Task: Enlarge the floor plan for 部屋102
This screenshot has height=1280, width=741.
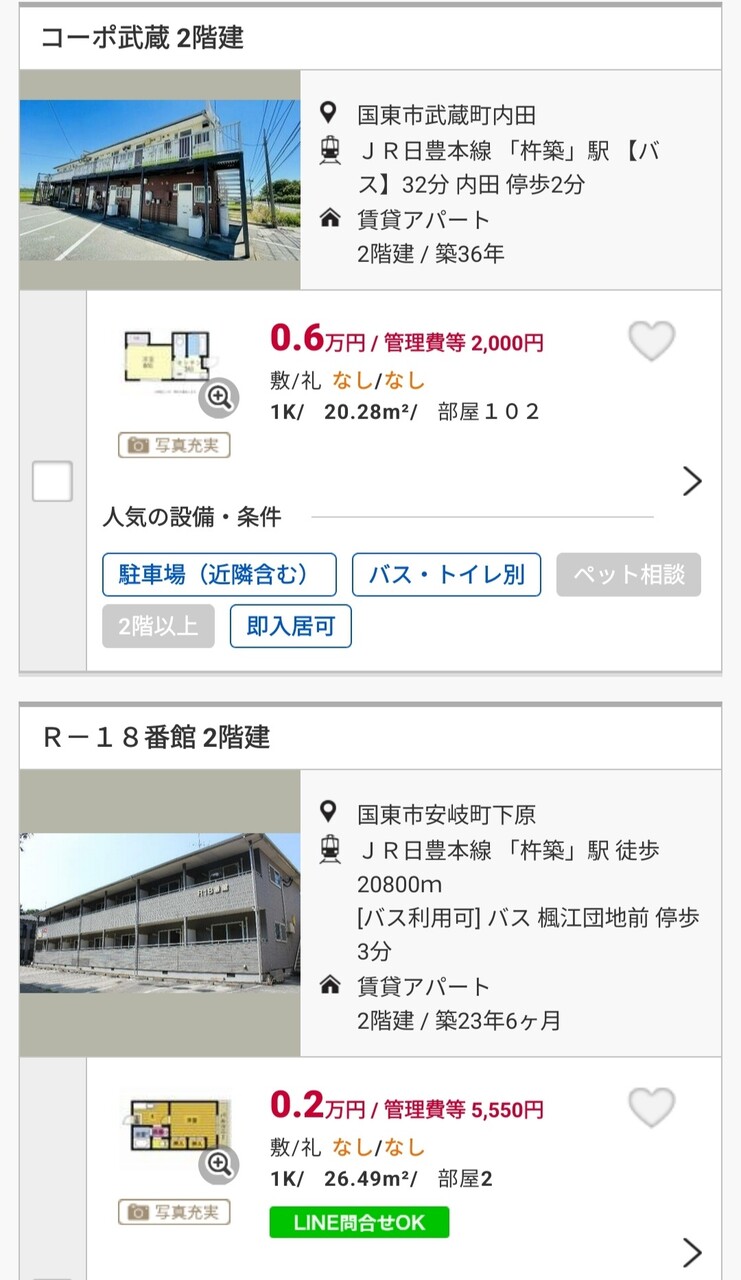Action: coord(219,397)
